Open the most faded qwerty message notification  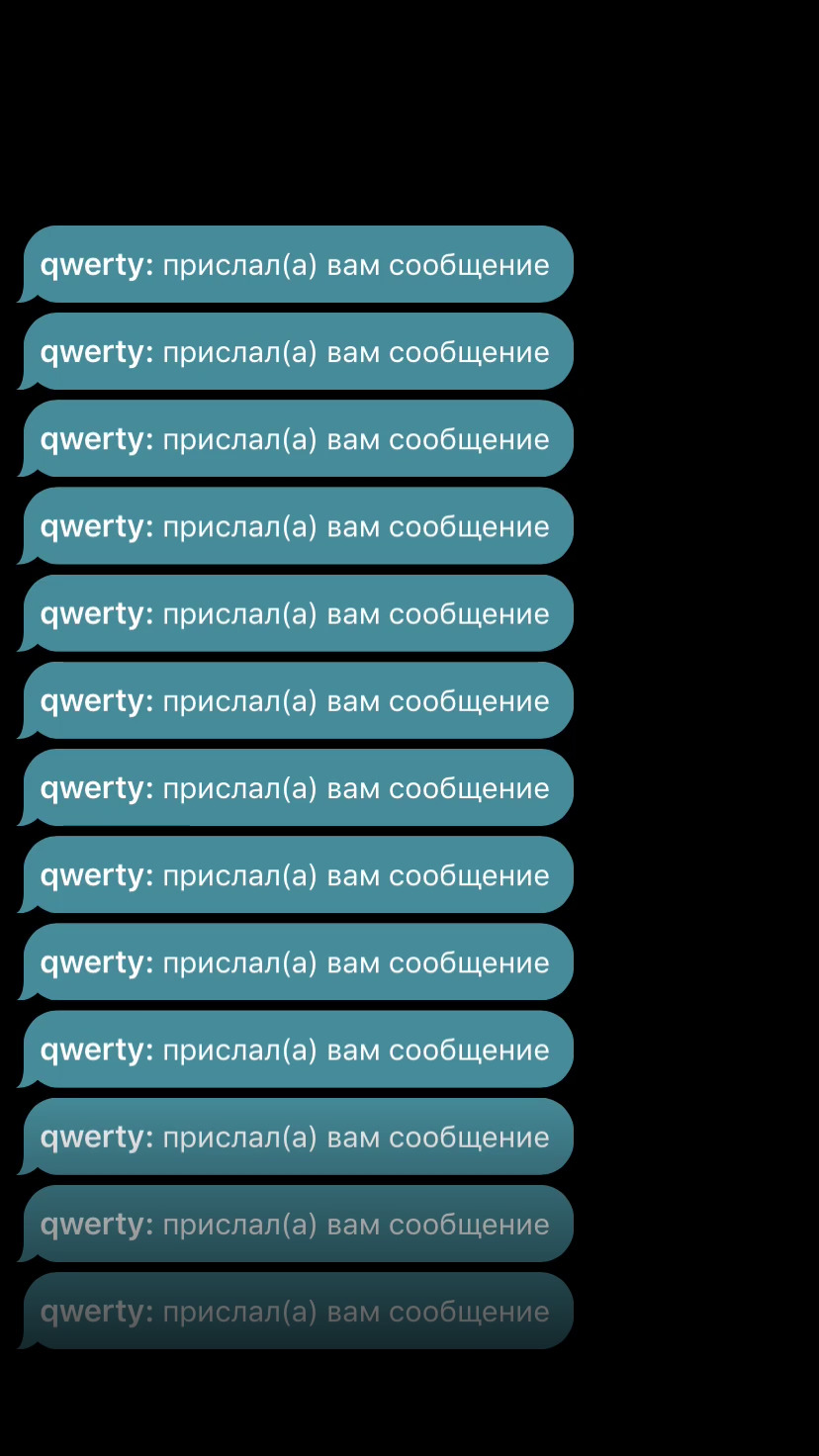pyautogui.click(x=297, y=1312)
